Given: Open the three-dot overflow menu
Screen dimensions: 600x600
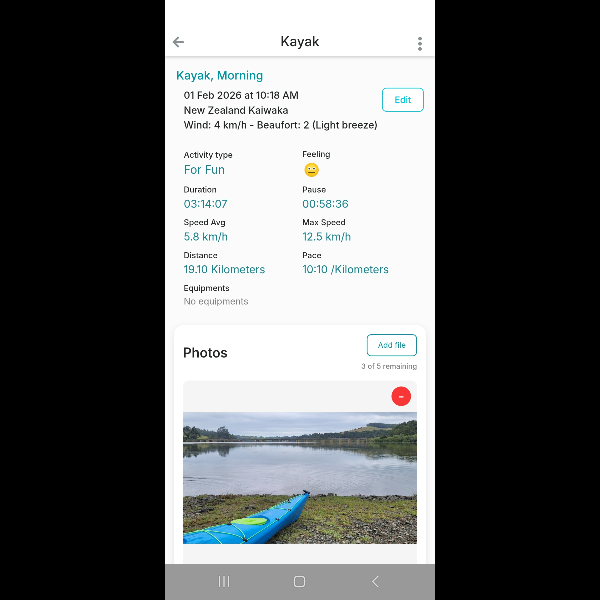Looking at the screenshot, I should point(419,43).
